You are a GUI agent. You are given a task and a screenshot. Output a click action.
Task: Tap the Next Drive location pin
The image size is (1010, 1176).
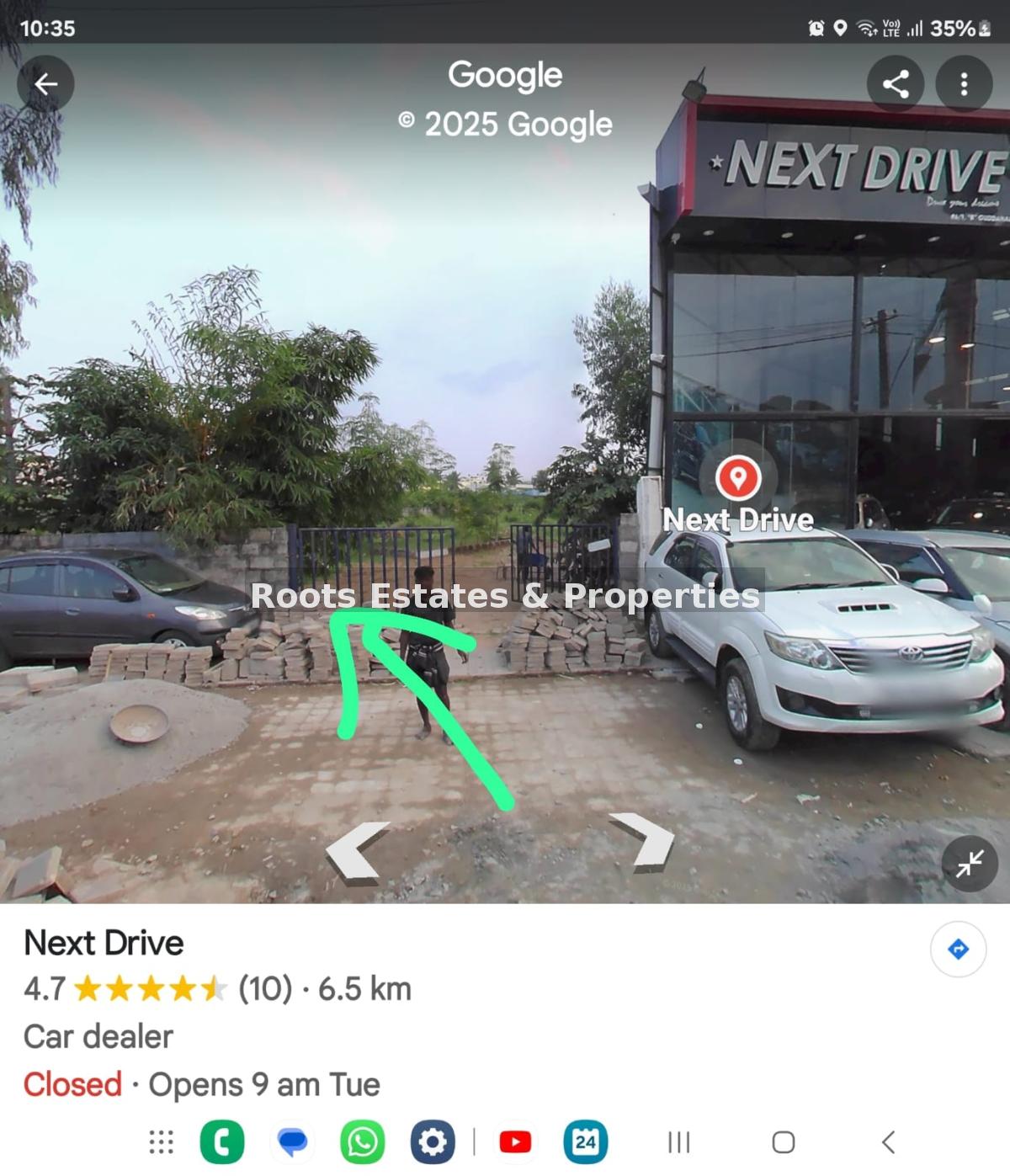click(738, 478)
